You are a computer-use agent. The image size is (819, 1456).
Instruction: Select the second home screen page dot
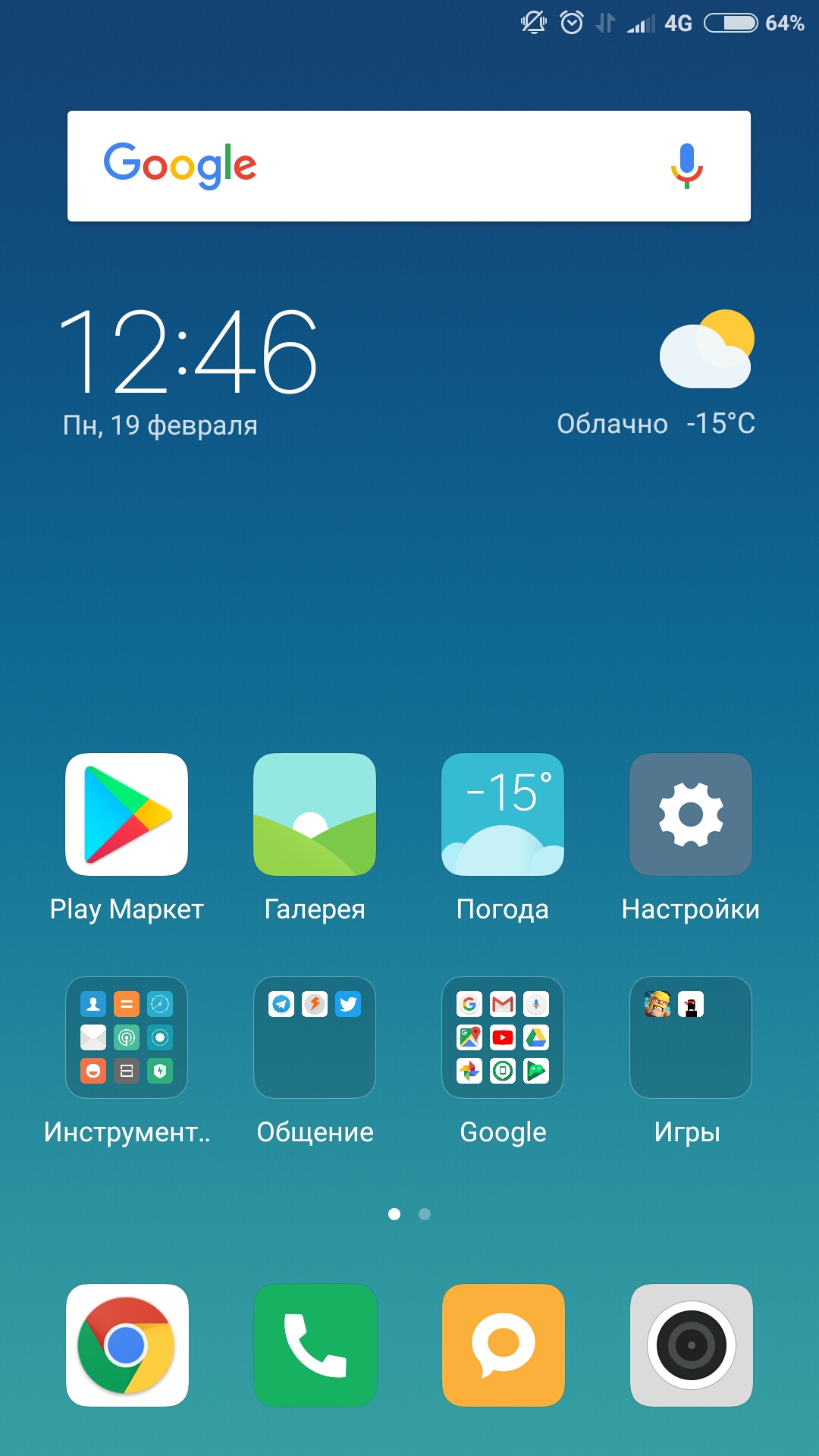(425, 1214)
